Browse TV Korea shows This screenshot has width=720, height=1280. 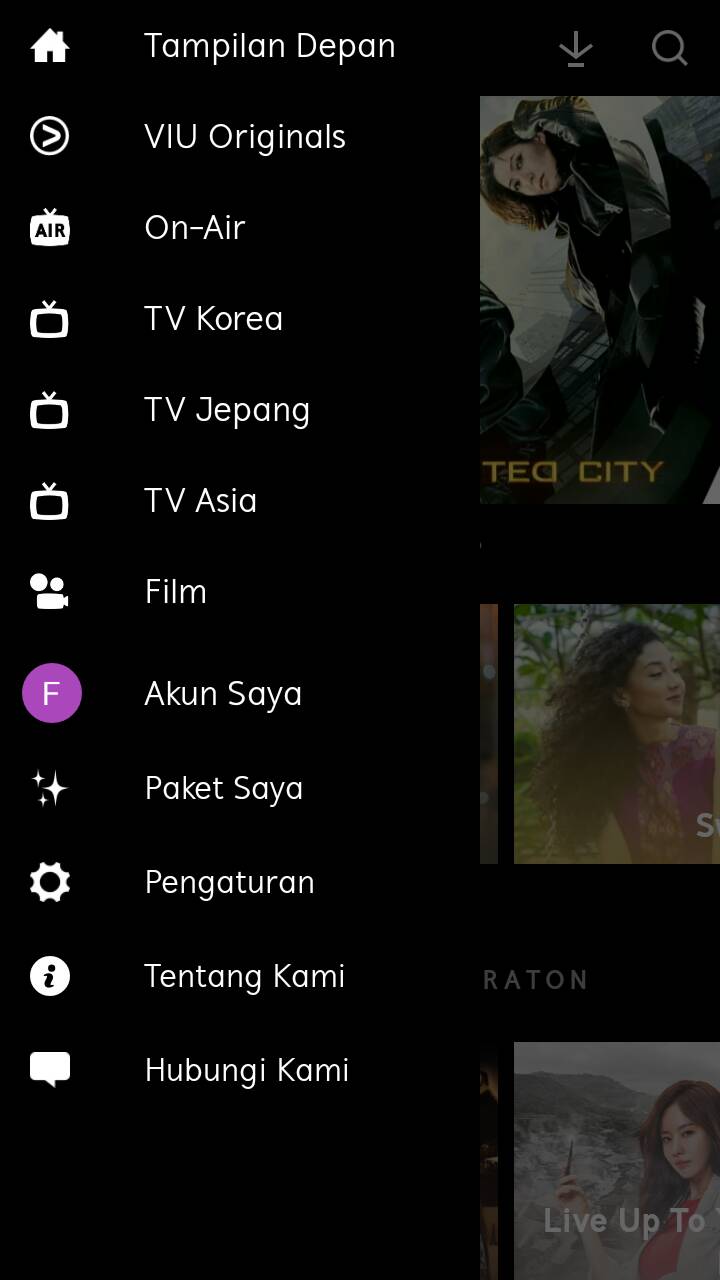(213, 319)
